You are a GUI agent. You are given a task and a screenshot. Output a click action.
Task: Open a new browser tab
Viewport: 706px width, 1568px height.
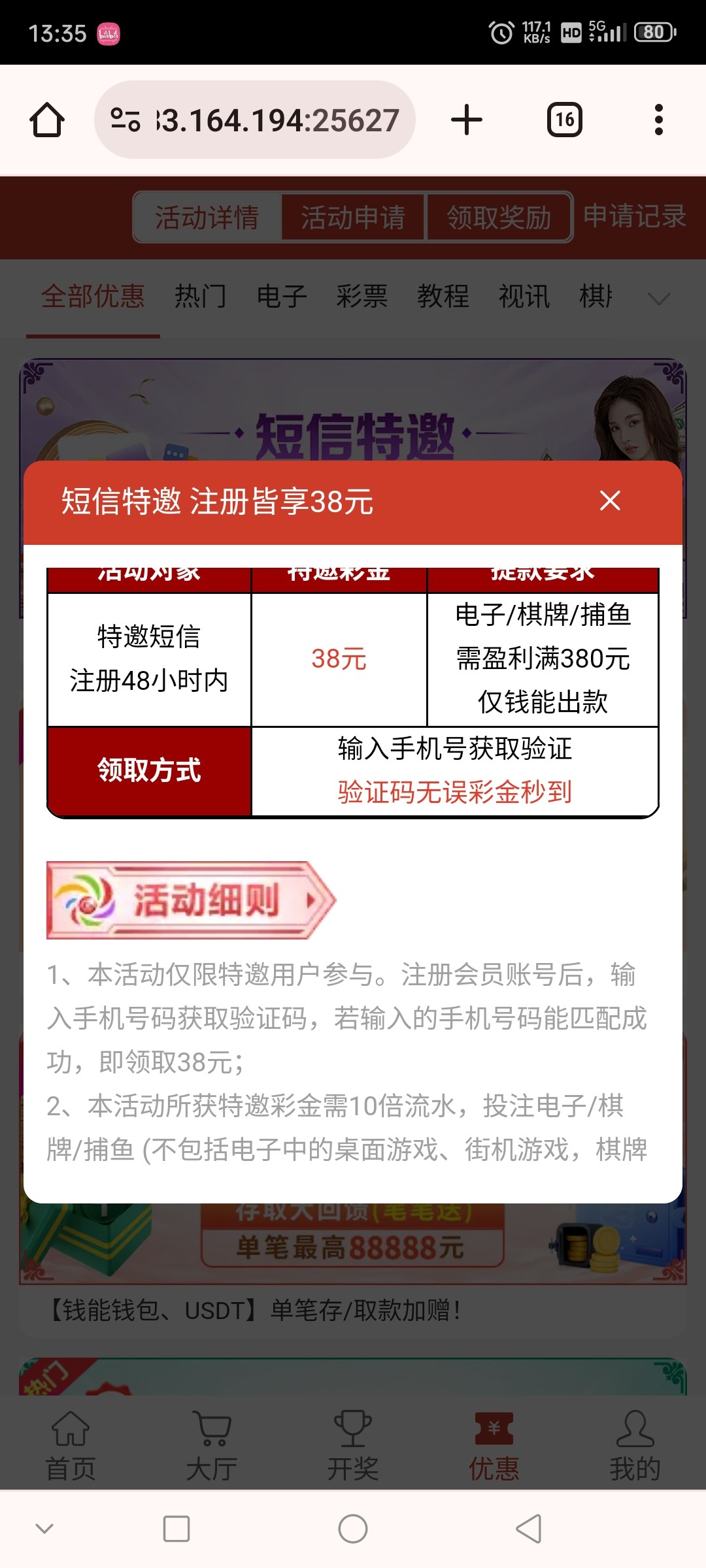coord(467,120)
